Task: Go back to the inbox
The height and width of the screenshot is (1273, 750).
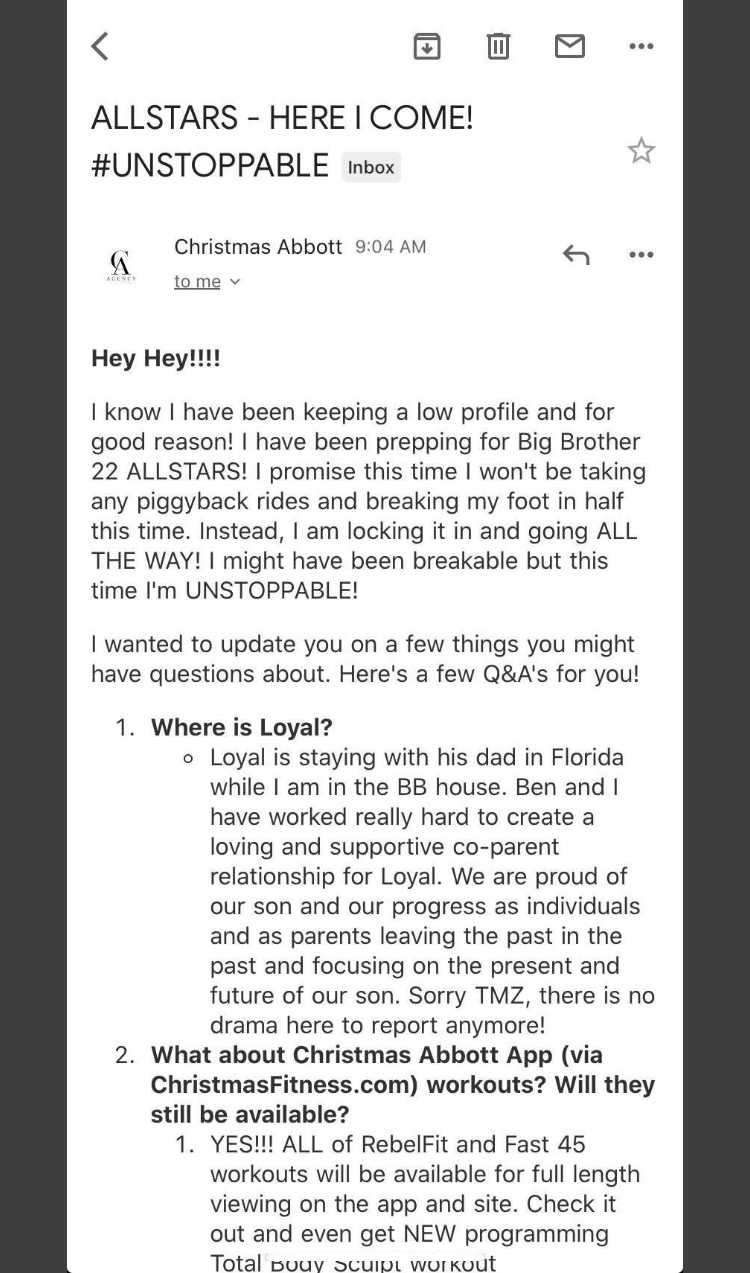Action: coord(100,46)
